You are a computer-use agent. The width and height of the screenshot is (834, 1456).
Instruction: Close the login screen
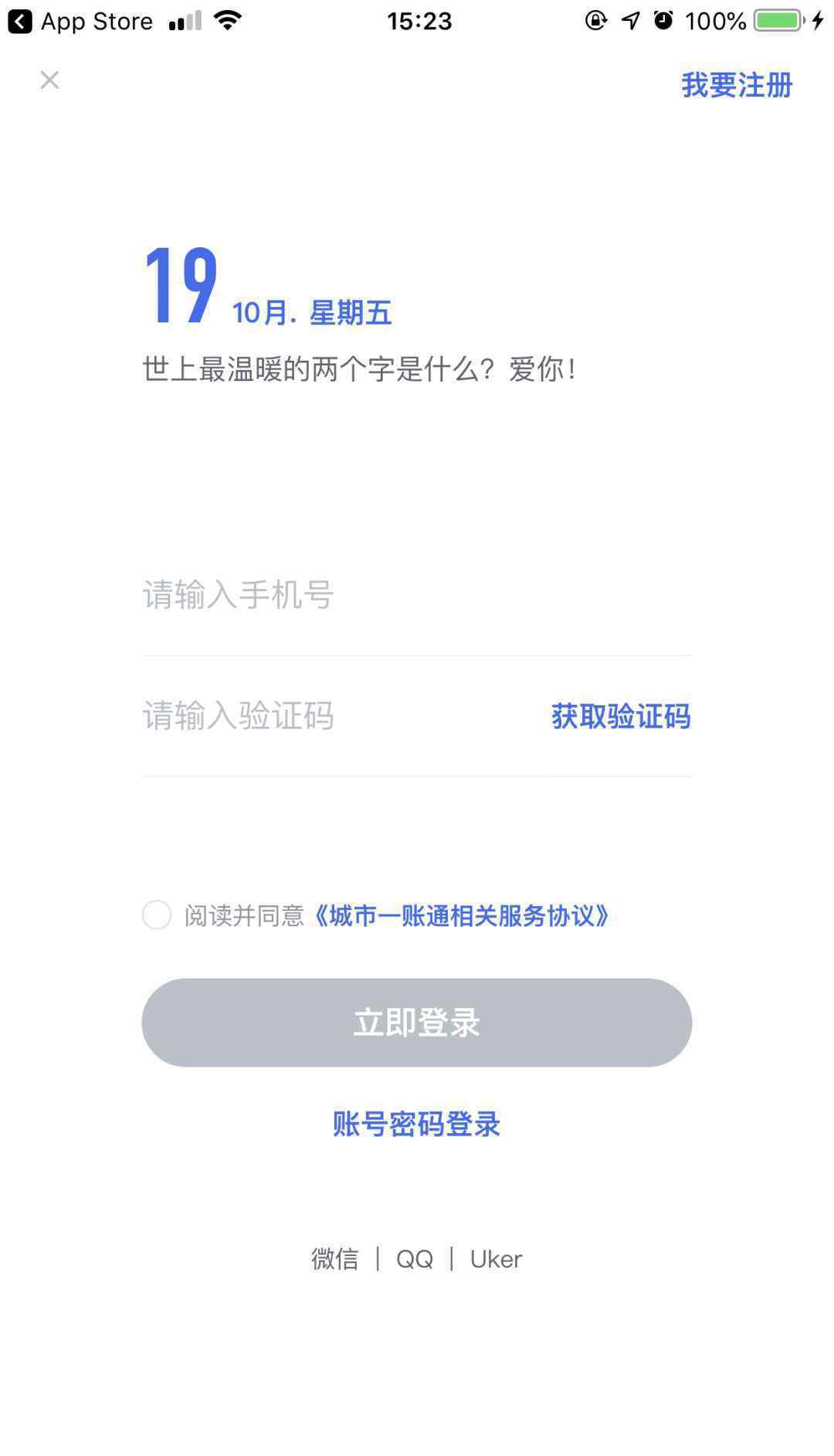coord(49,80)
